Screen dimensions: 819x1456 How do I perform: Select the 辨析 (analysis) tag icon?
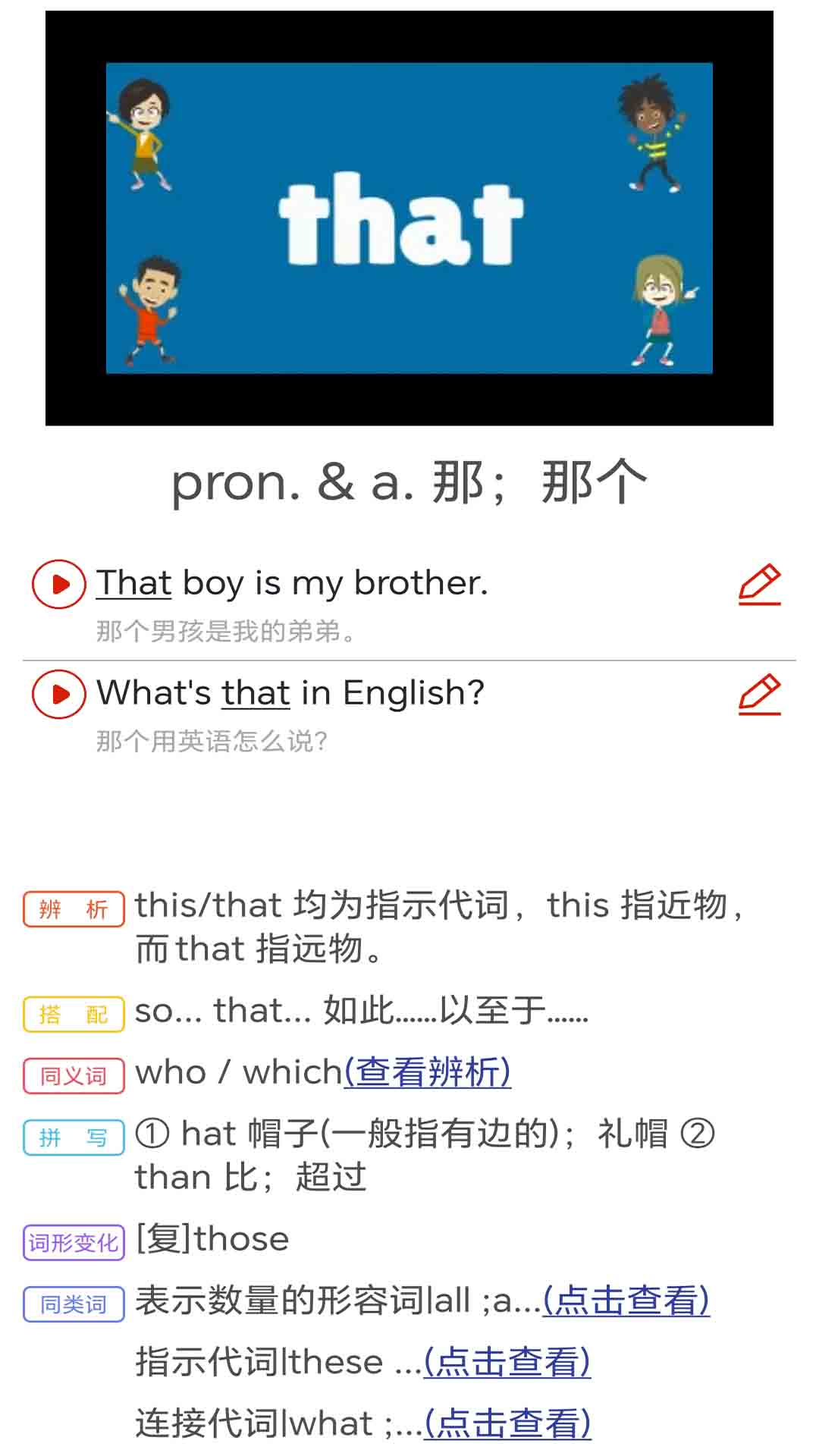(x=74, y=908)
